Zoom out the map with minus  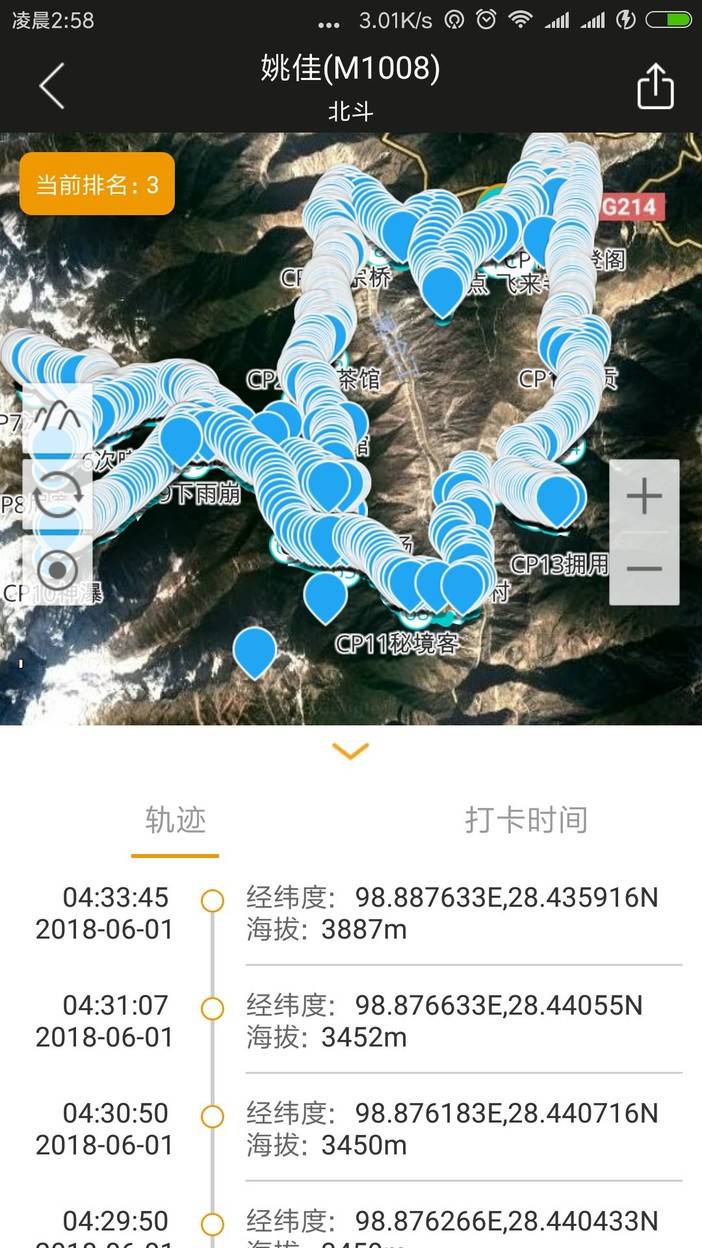click(x=644, y=569)
